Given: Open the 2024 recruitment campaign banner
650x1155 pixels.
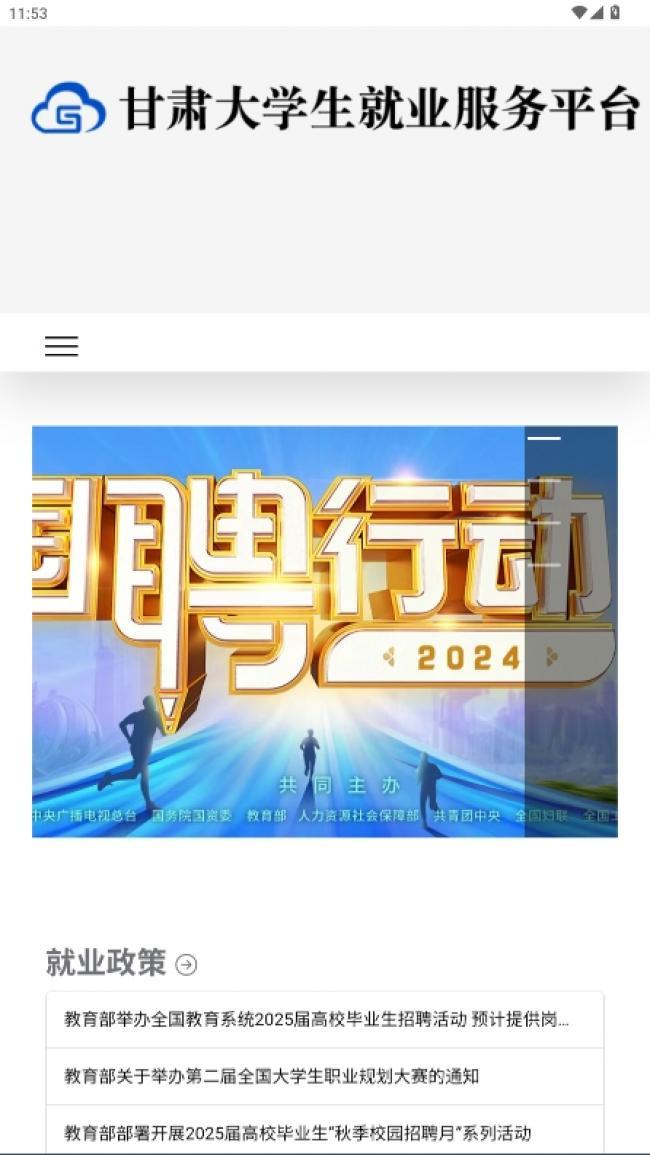Looking at the screenshot, I should click(x=280, y=632).
